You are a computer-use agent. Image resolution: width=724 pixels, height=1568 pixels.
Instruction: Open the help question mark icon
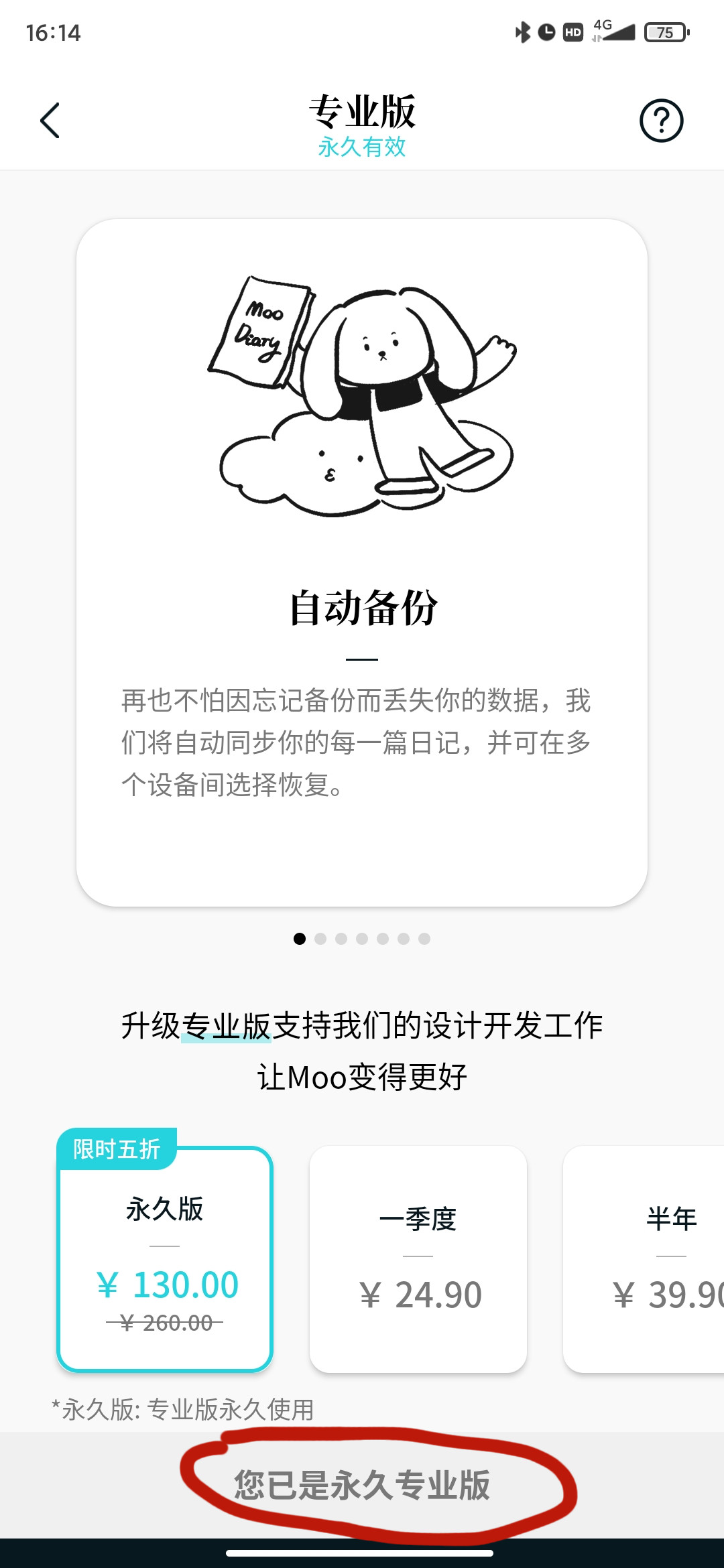tap(661, 121)
